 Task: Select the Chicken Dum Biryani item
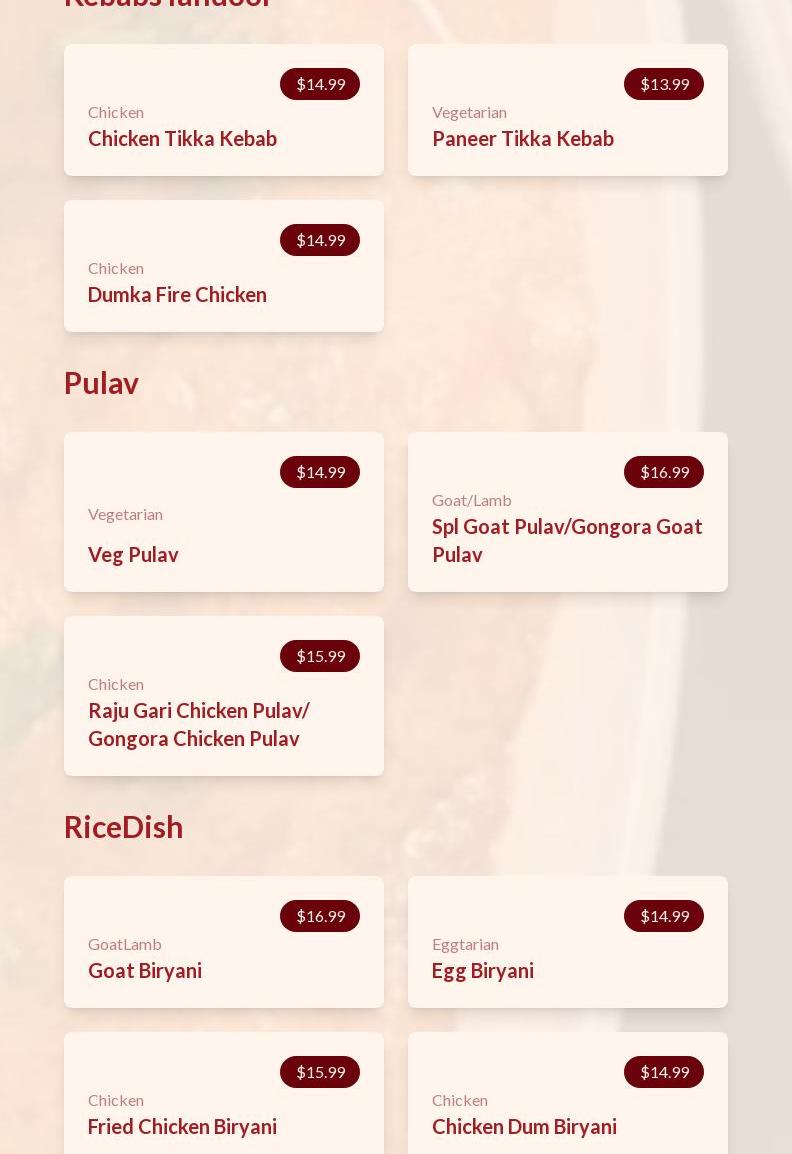[x=567, y=1098]
